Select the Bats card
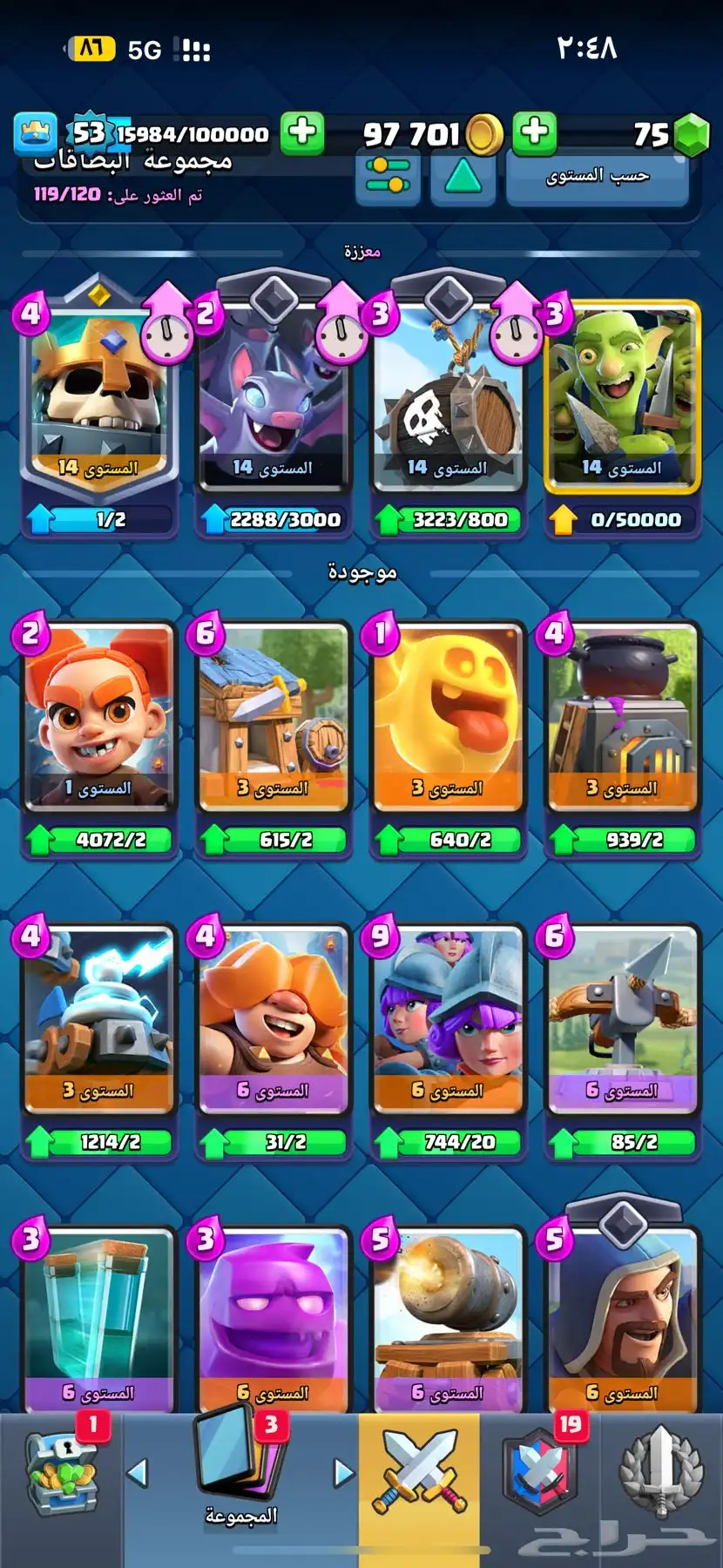The width and height of the screenshot is (723, 1568). [274, 401]
